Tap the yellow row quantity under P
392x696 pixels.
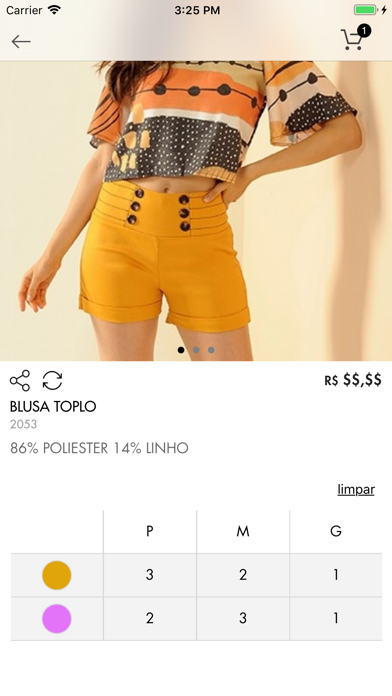[x=150, y=575]
